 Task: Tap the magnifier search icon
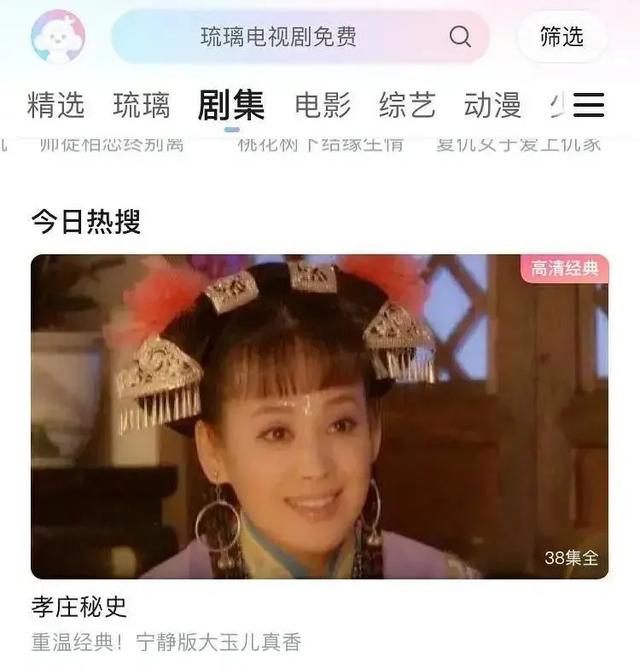coord(460,37)
